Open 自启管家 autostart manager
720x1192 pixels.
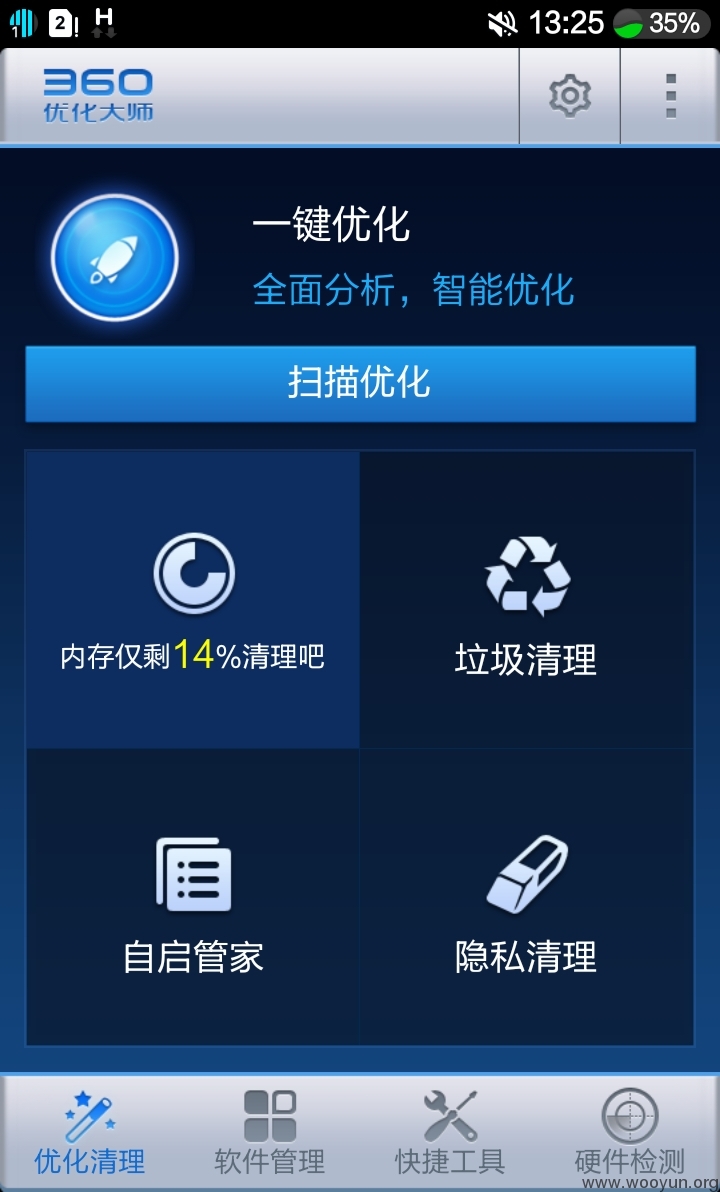(193, 897)
